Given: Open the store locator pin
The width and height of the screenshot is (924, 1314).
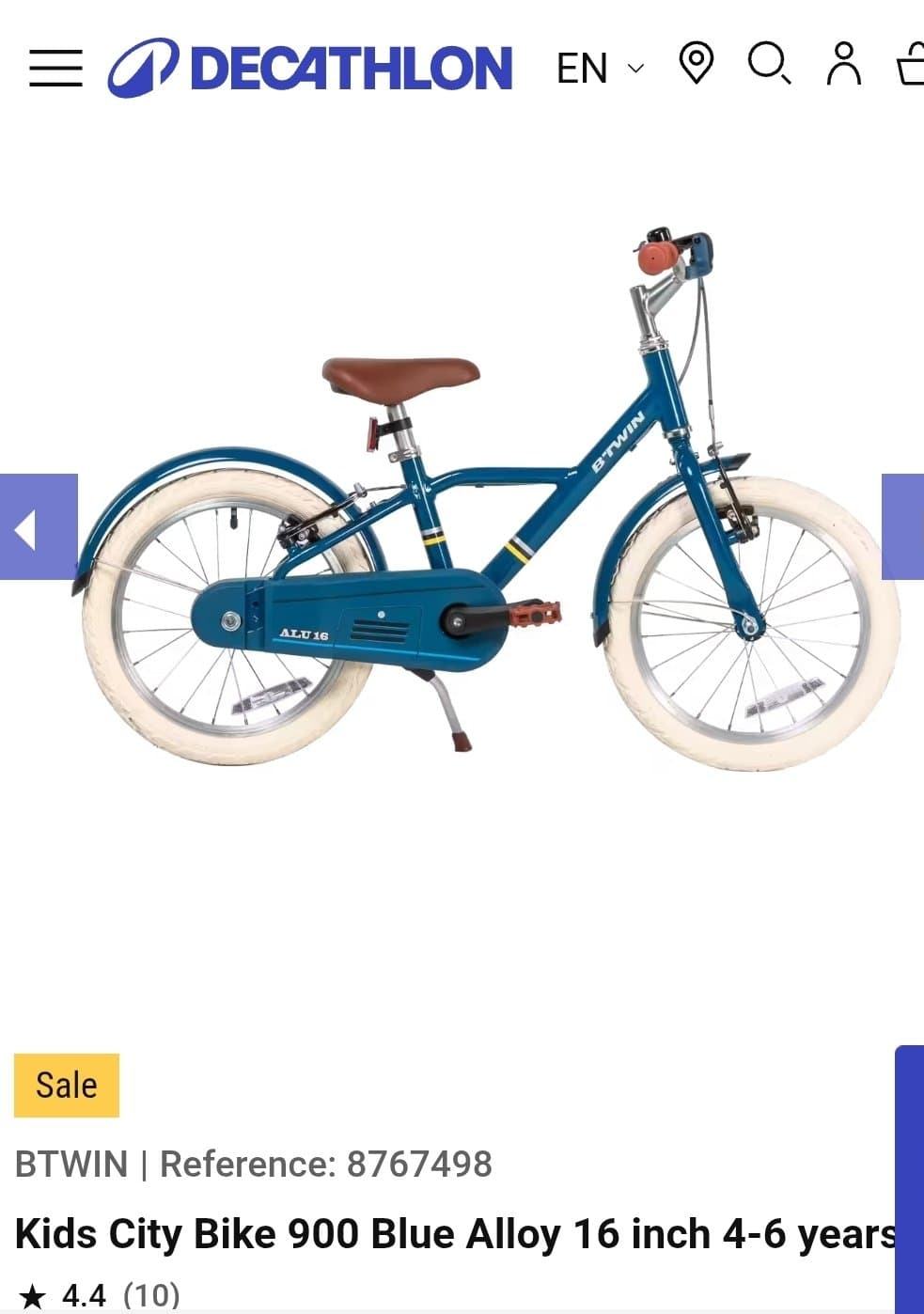Looking at the screenshot, I should tap(696, 63).
